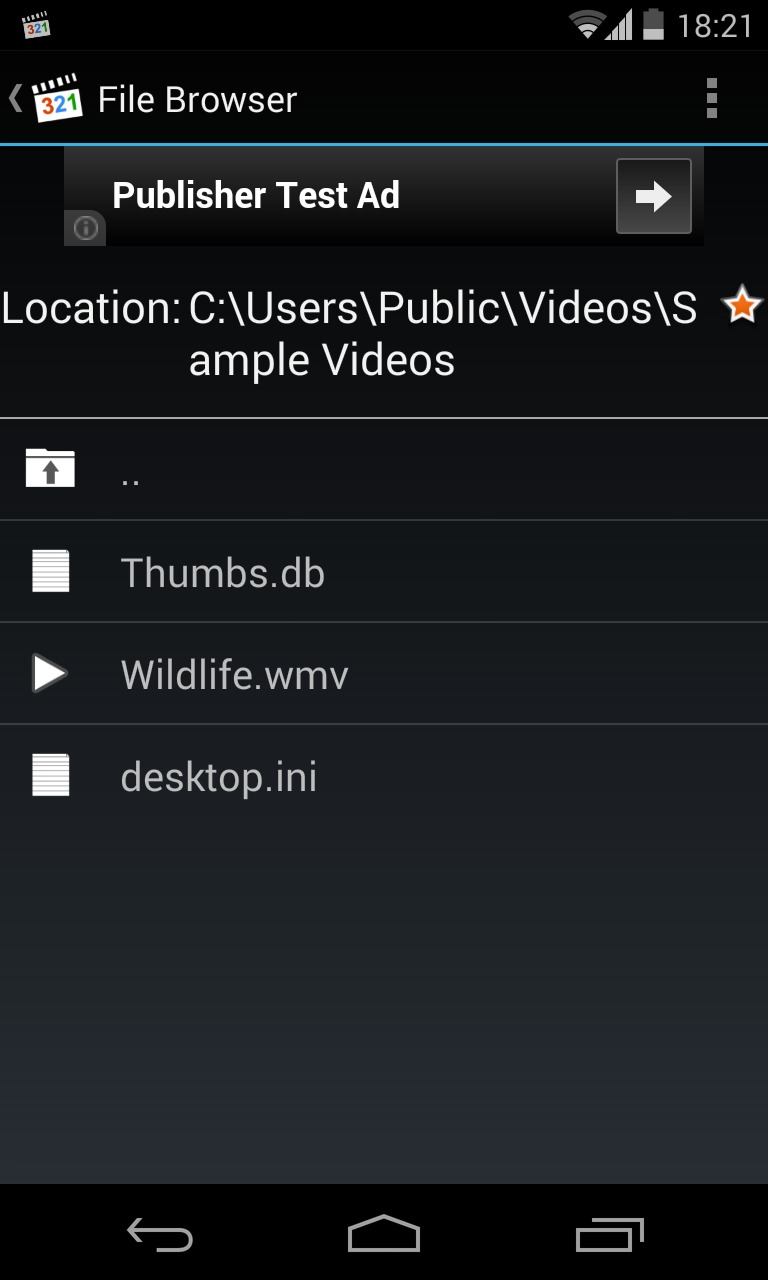Open the desktop.ini file

384,776
